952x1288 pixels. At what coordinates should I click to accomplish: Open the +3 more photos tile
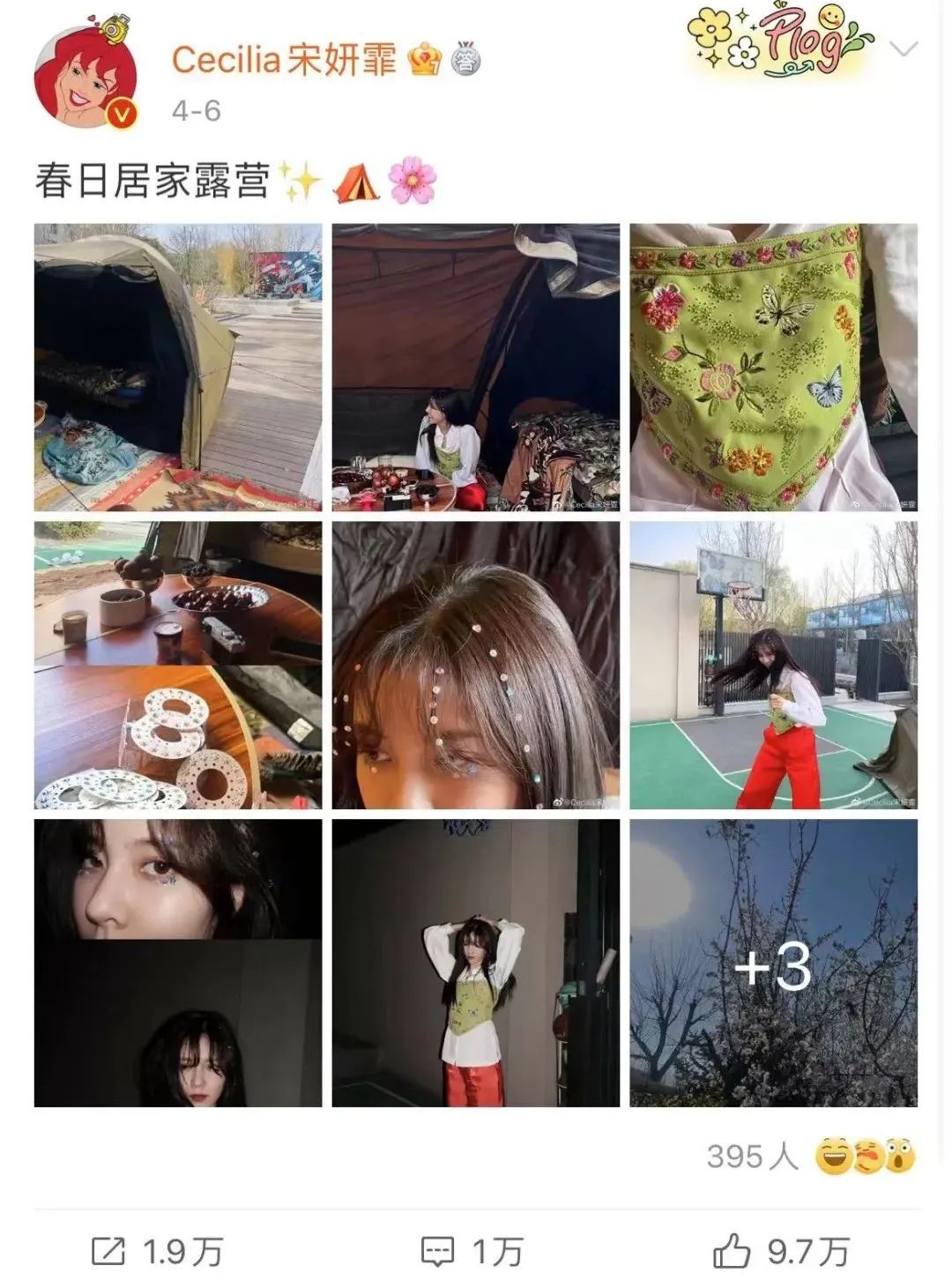coord(773,963)
